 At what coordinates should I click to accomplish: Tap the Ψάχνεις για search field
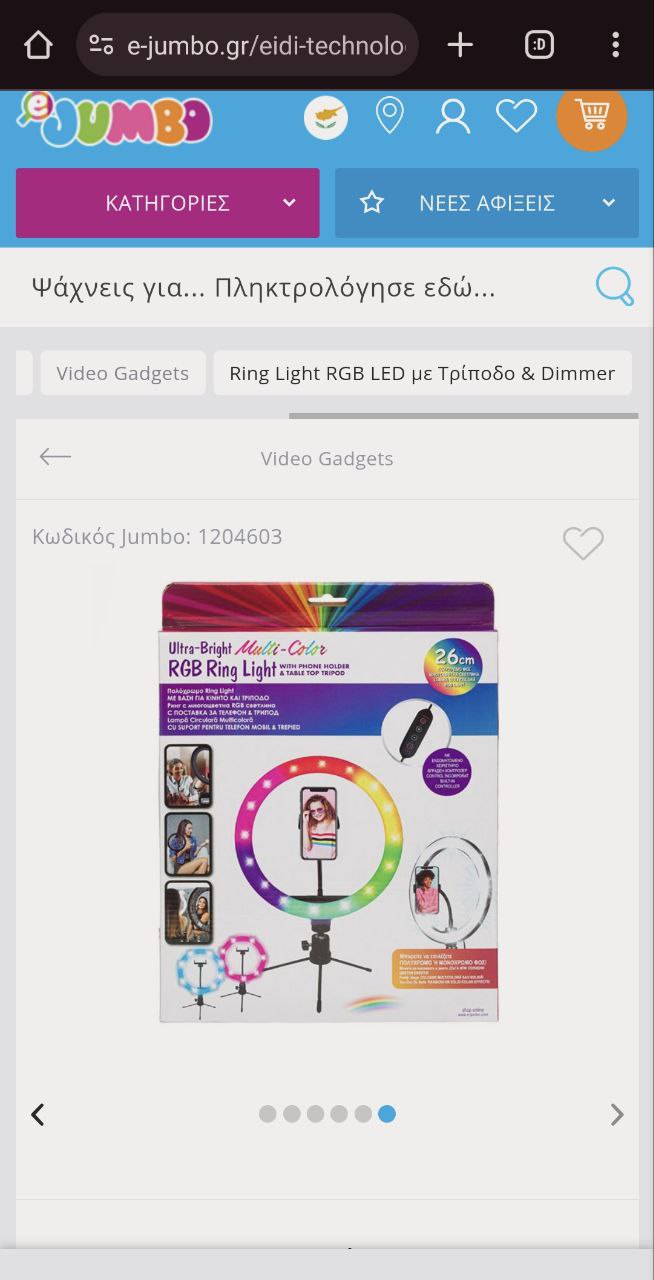(x=300, y=288)
